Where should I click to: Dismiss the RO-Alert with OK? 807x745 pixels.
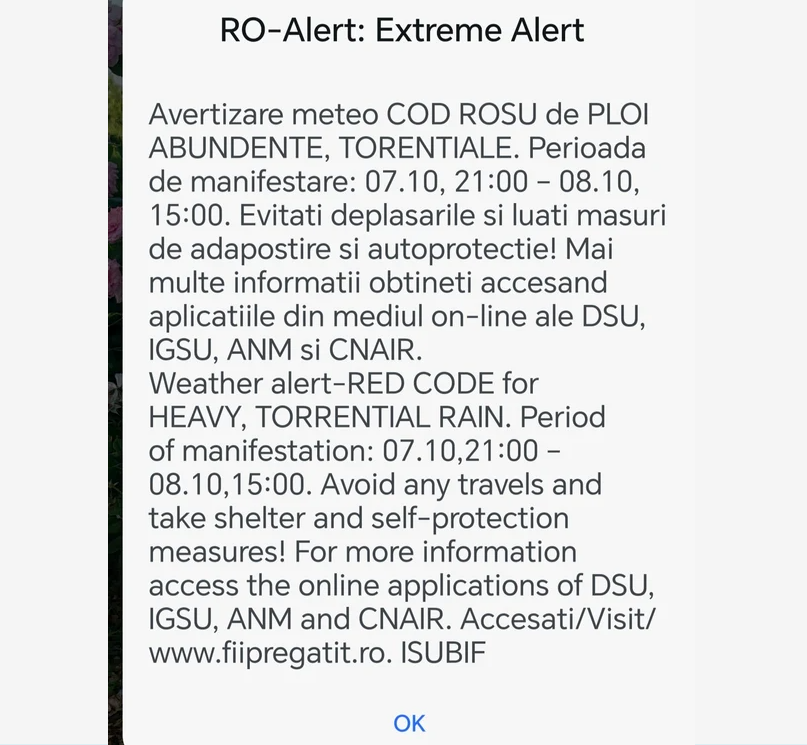[409, 723]
